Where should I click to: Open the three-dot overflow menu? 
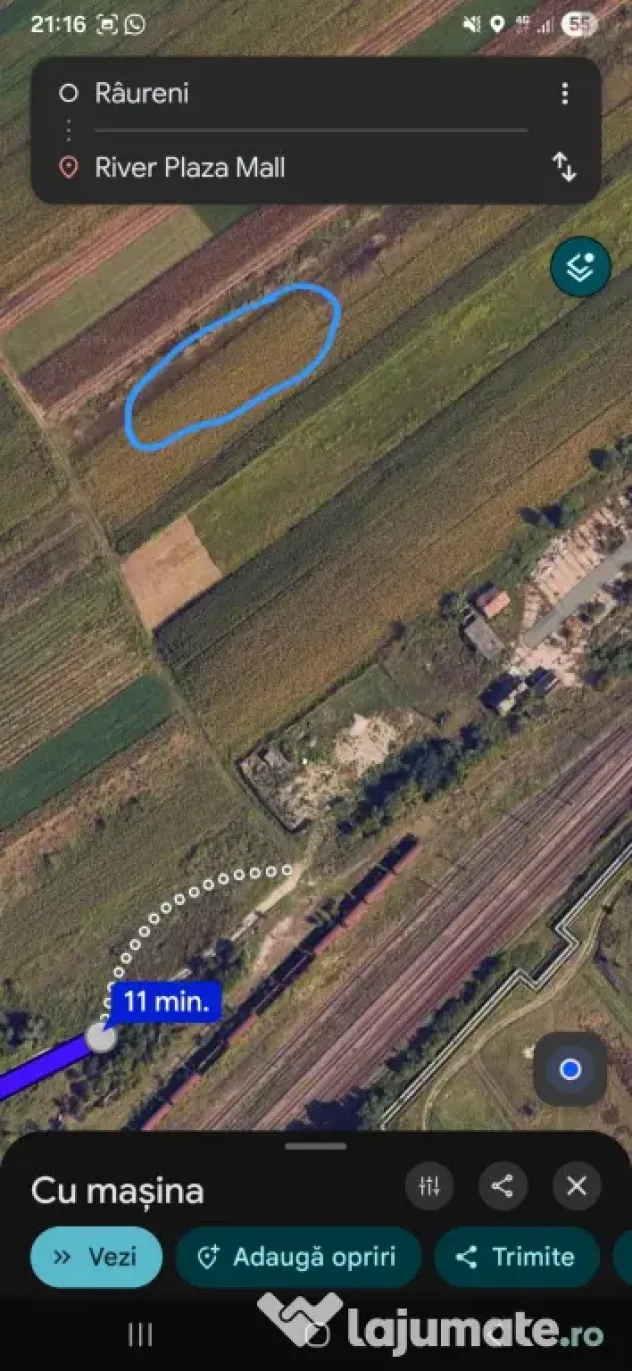coord(565,94)
